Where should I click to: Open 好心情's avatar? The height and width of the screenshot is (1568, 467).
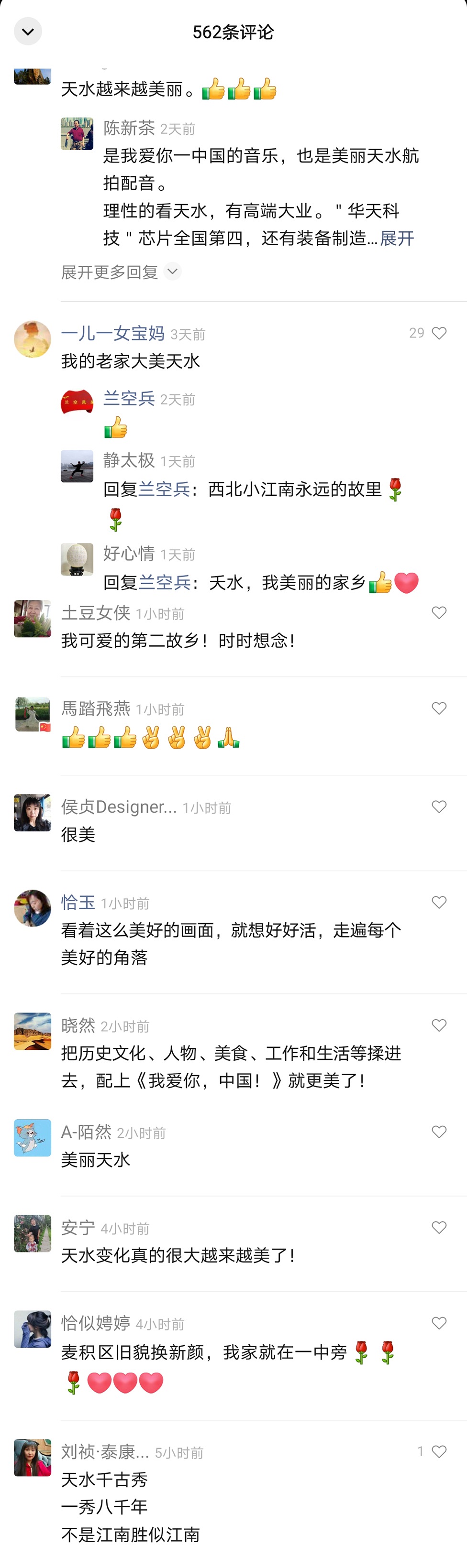tap(77, 559)
